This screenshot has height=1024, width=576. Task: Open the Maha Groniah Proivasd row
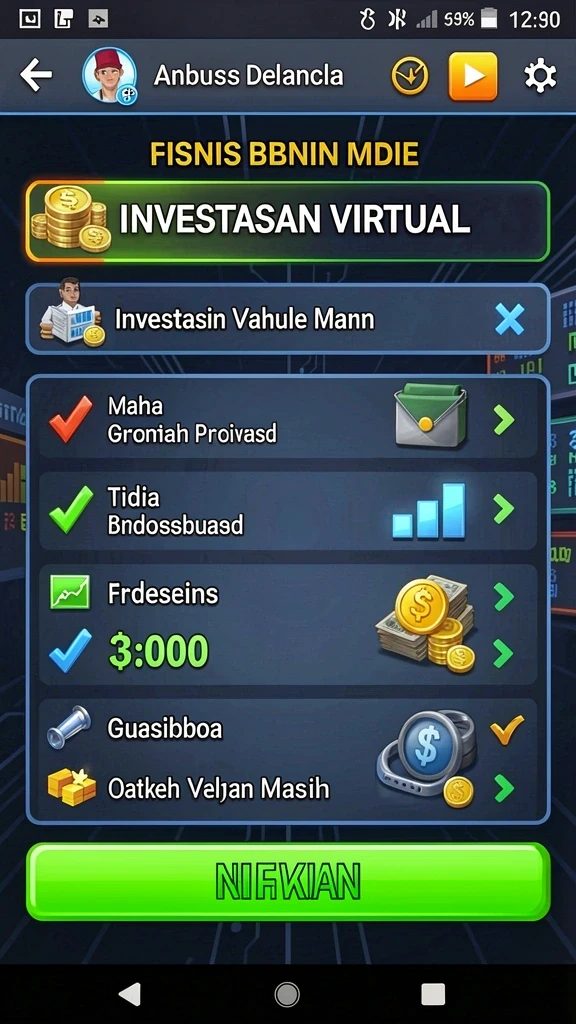(x=288, y=420)
